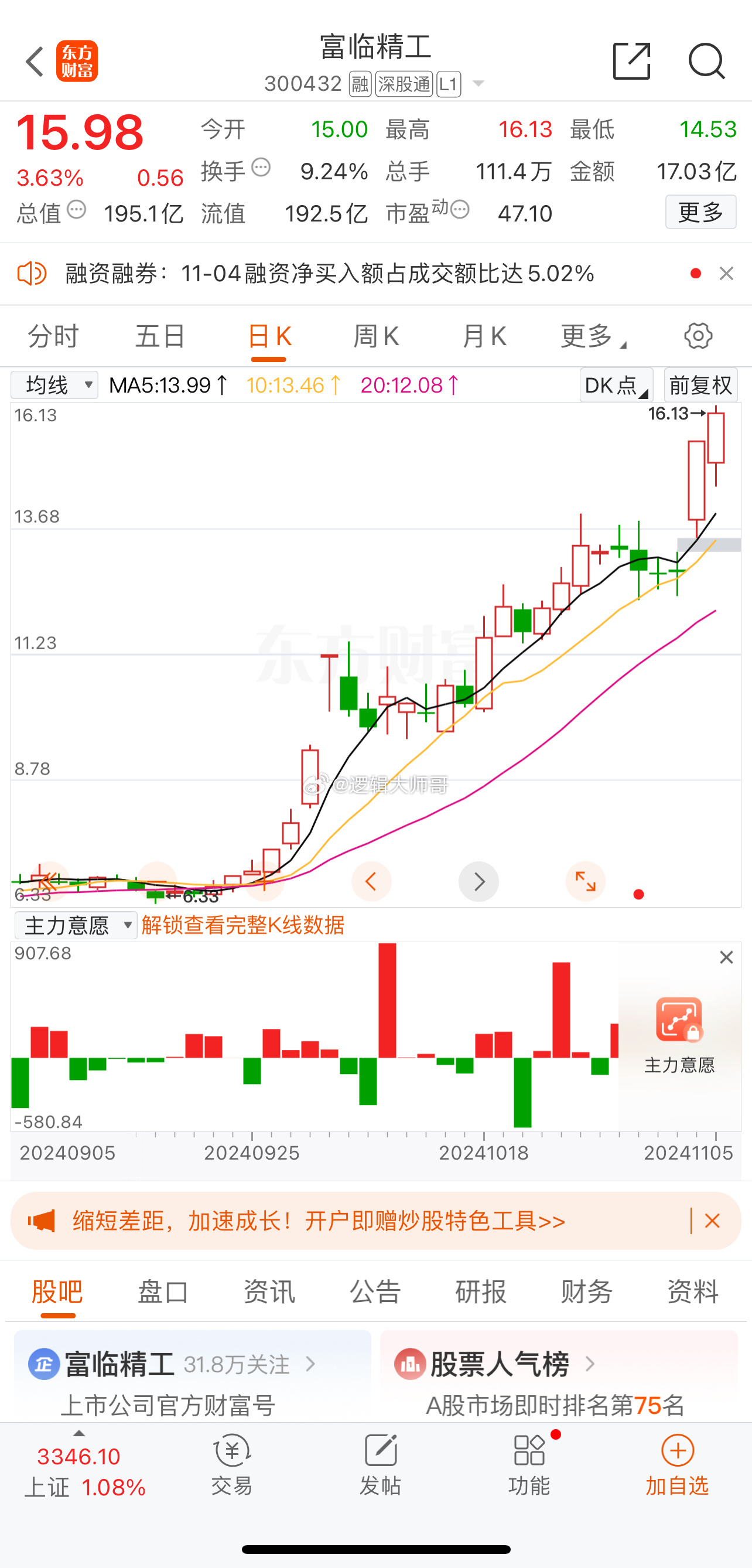Close the 开户 promotion banner

[712, 1221]
